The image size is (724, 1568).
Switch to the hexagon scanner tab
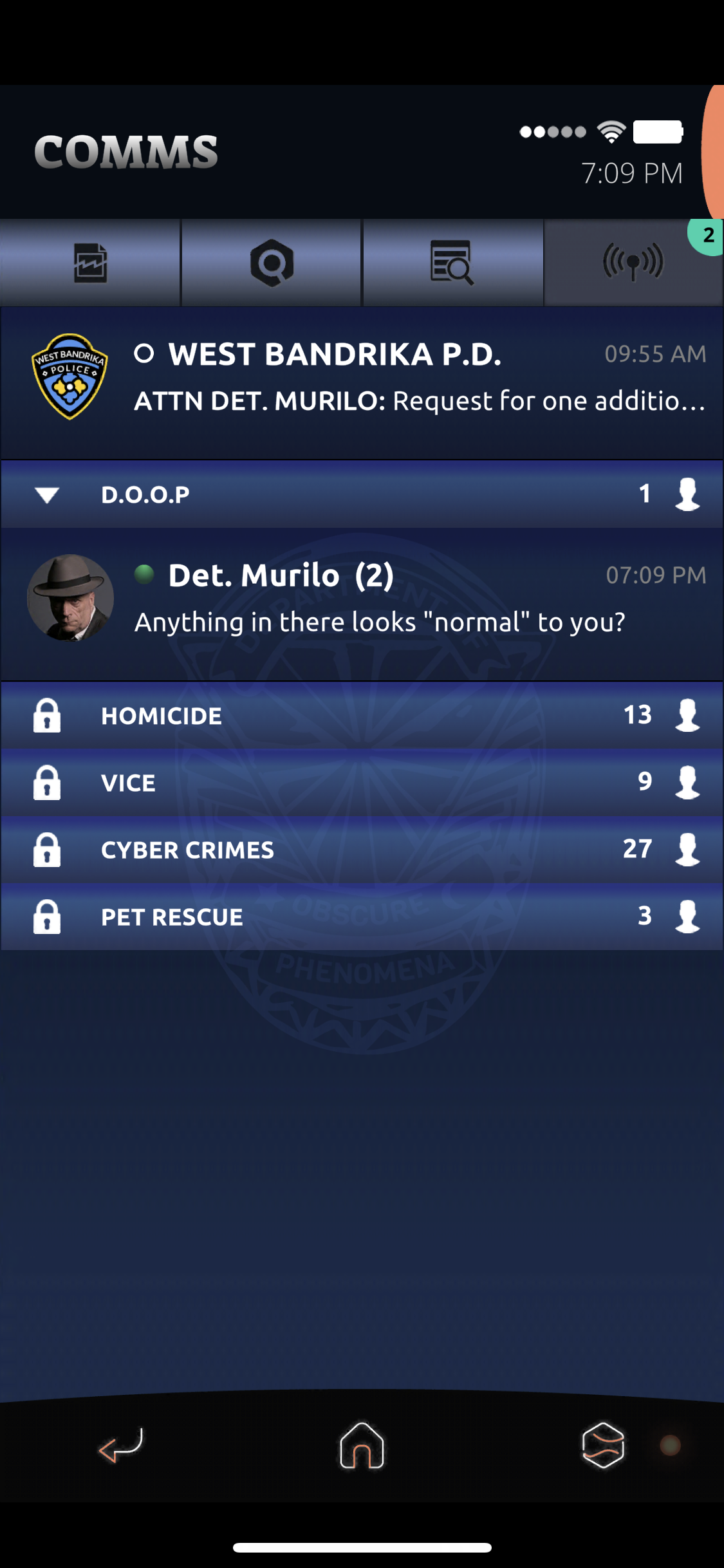coord(272,263)
